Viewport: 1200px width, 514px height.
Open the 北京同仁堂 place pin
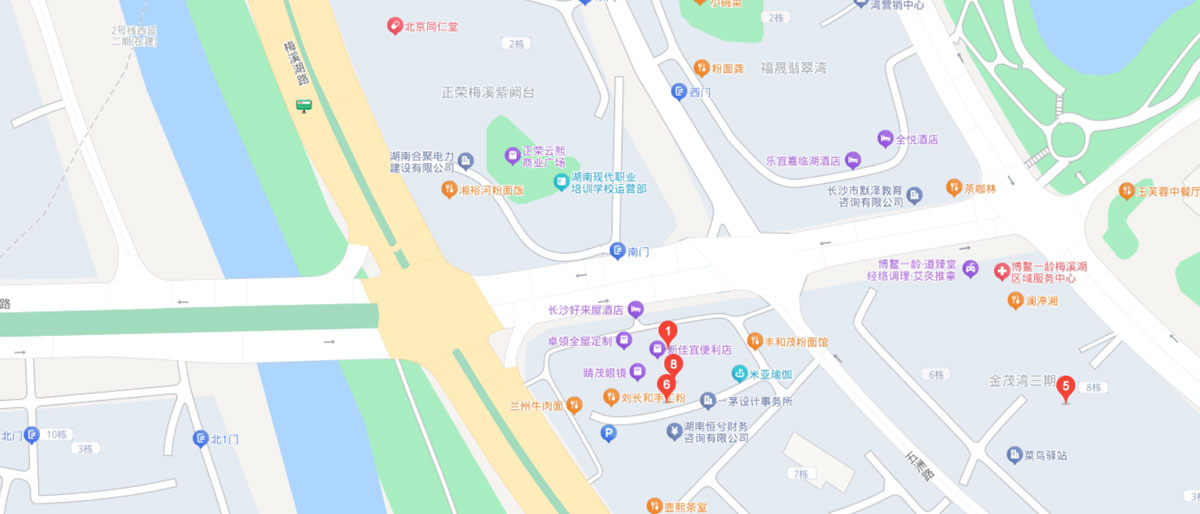point(396,26)
